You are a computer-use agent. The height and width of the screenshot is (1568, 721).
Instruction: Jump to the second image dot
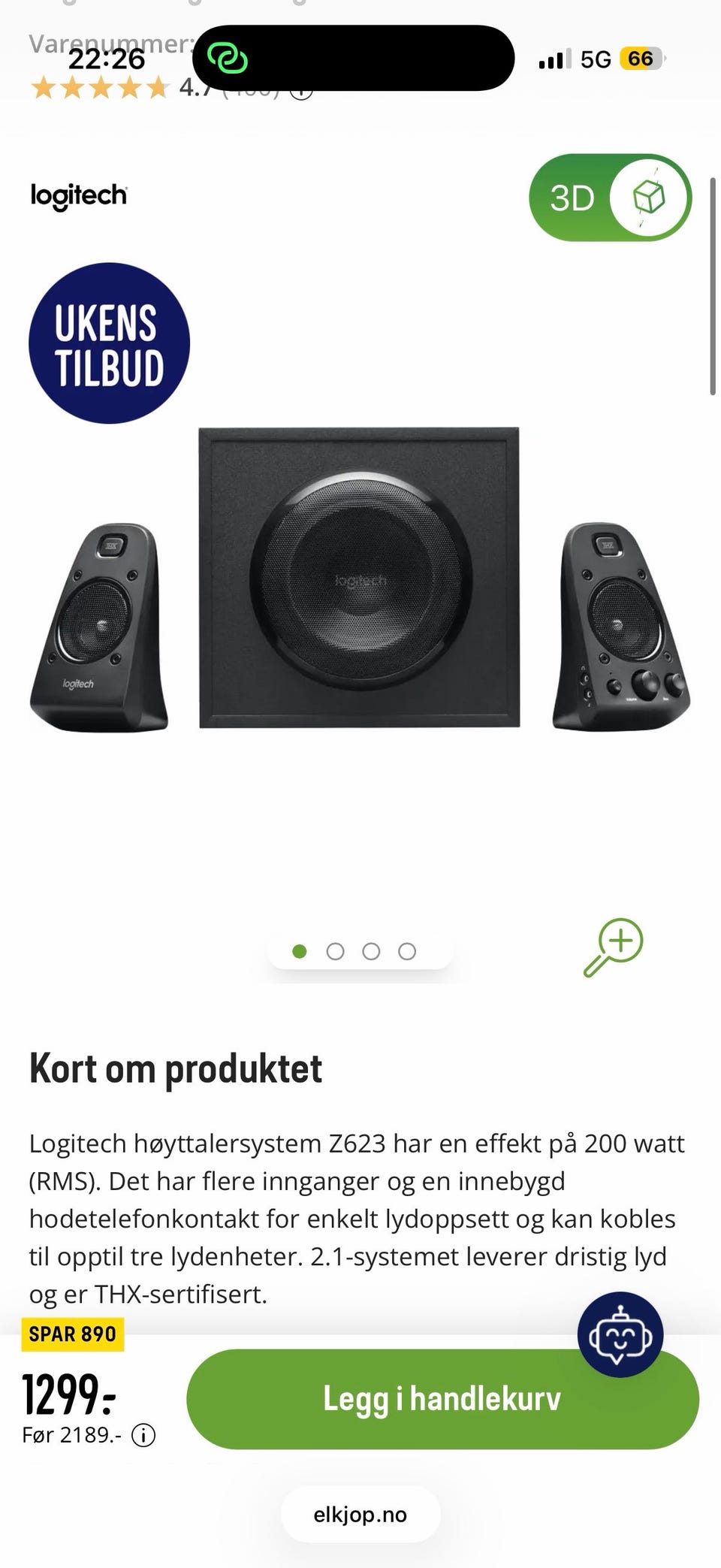(x=335, y=952)
